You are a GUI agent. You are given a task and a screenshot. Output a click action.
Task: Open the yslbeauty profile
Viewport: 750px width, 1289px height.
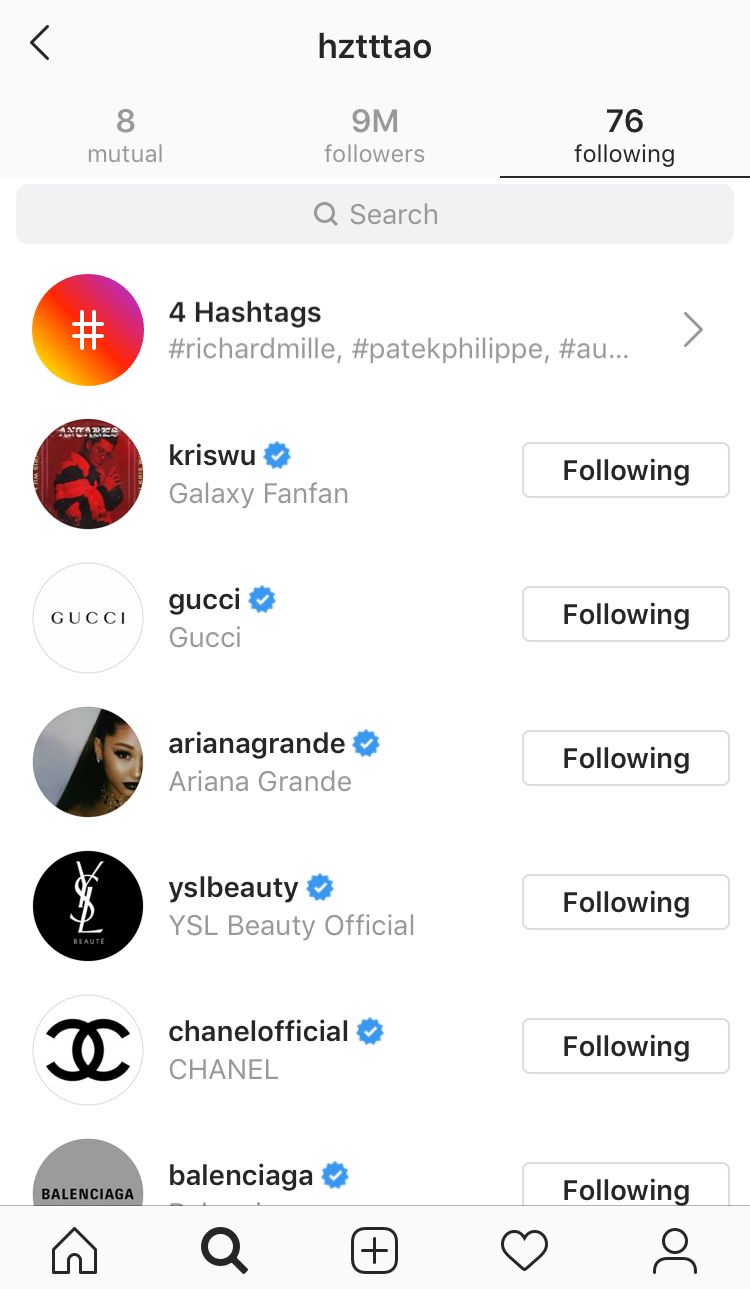(233, 888)
